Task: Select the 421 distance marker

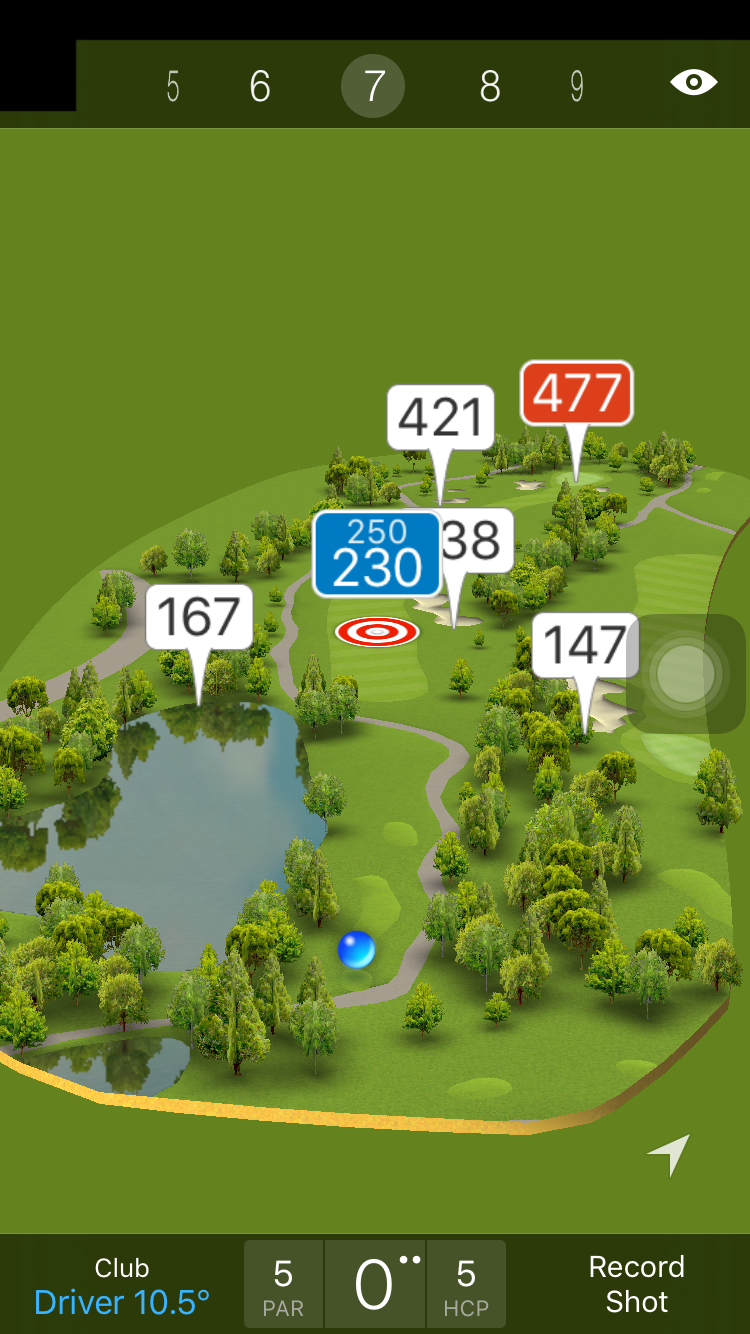Action: tap(440, 417)
